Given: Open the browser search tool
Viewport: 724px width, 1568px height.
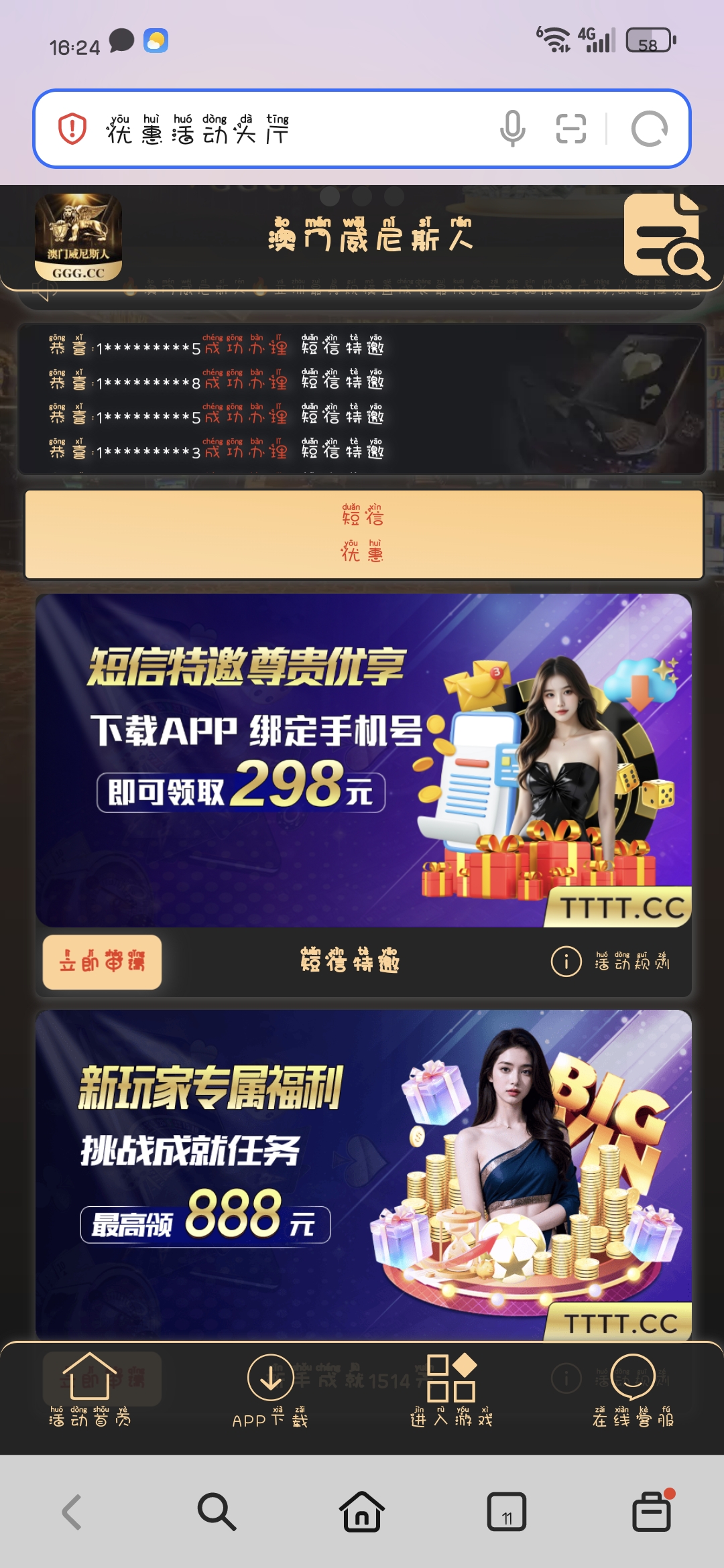Looking at the screenshot, I should (x=217, y=1512).
